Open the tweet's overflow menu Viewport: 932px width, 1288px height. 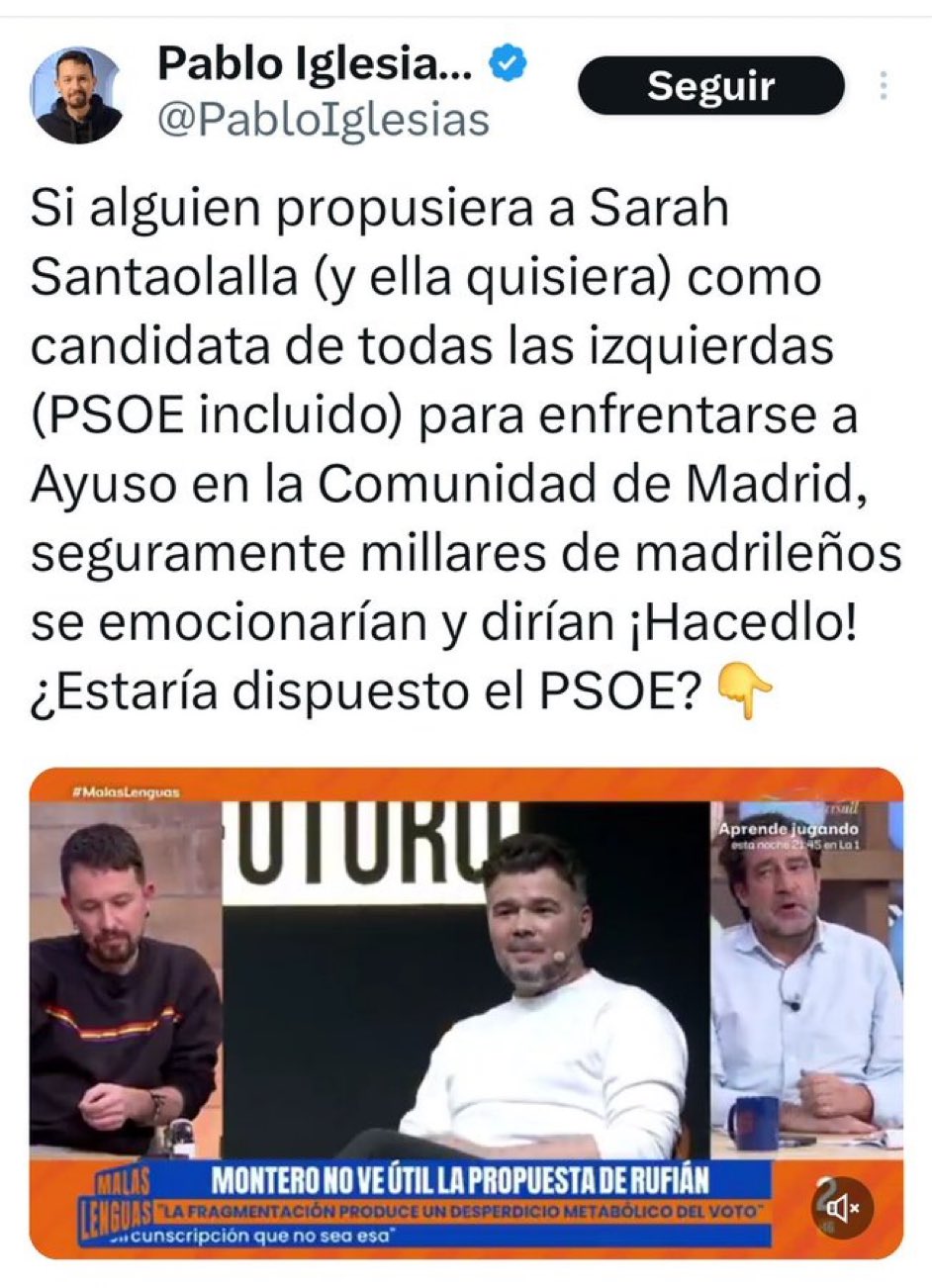[x=883, y=86]
